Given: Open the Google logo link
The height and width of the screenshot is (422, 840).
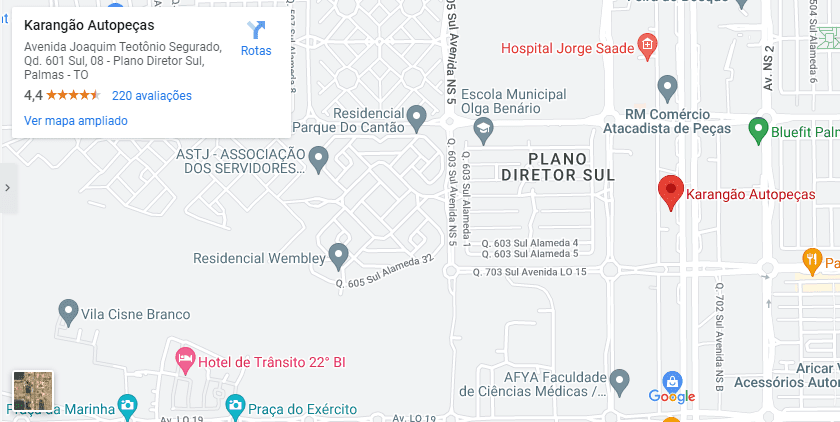Looking at the screenshot, I should [x=672, y=396].
